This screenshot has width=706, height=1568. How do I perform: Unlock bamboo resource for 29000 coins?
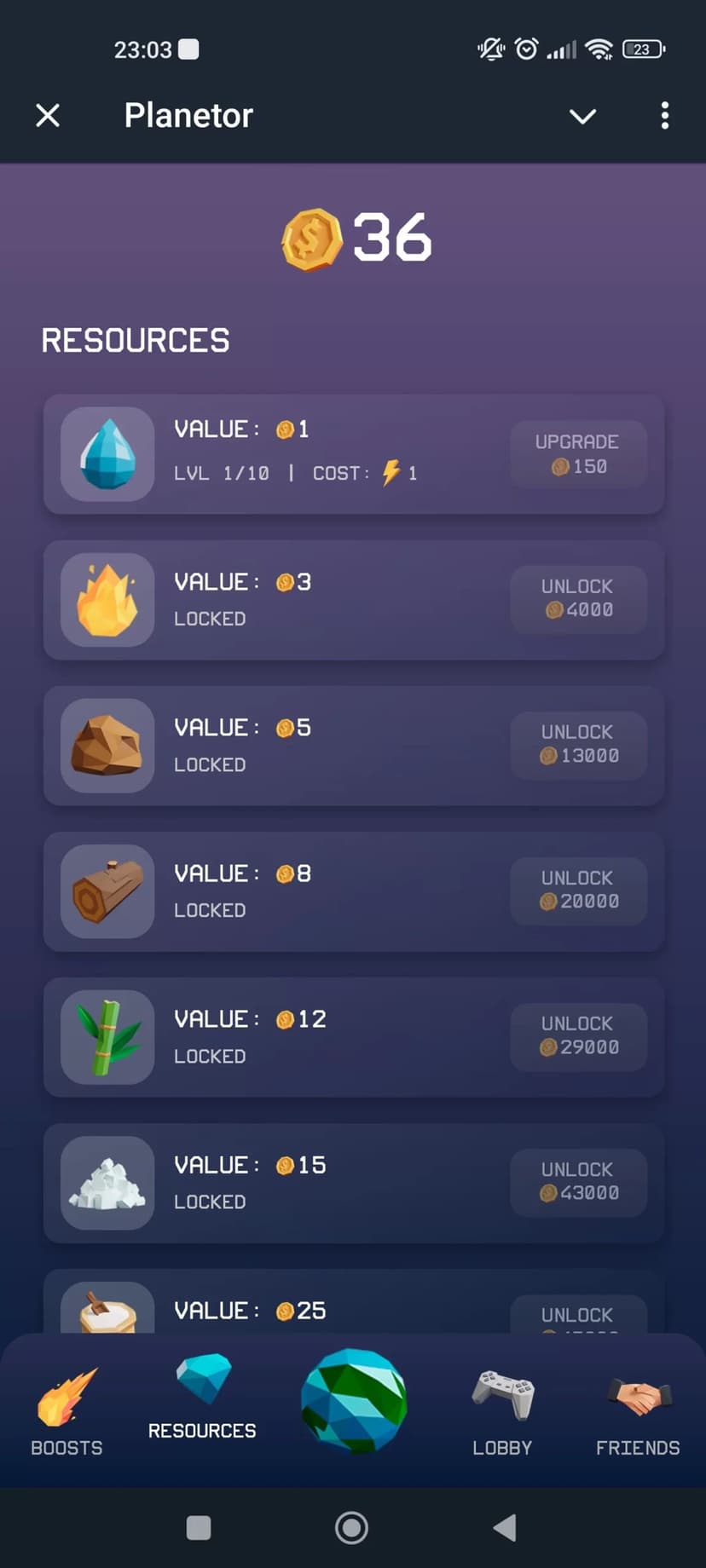point(578,1036)
